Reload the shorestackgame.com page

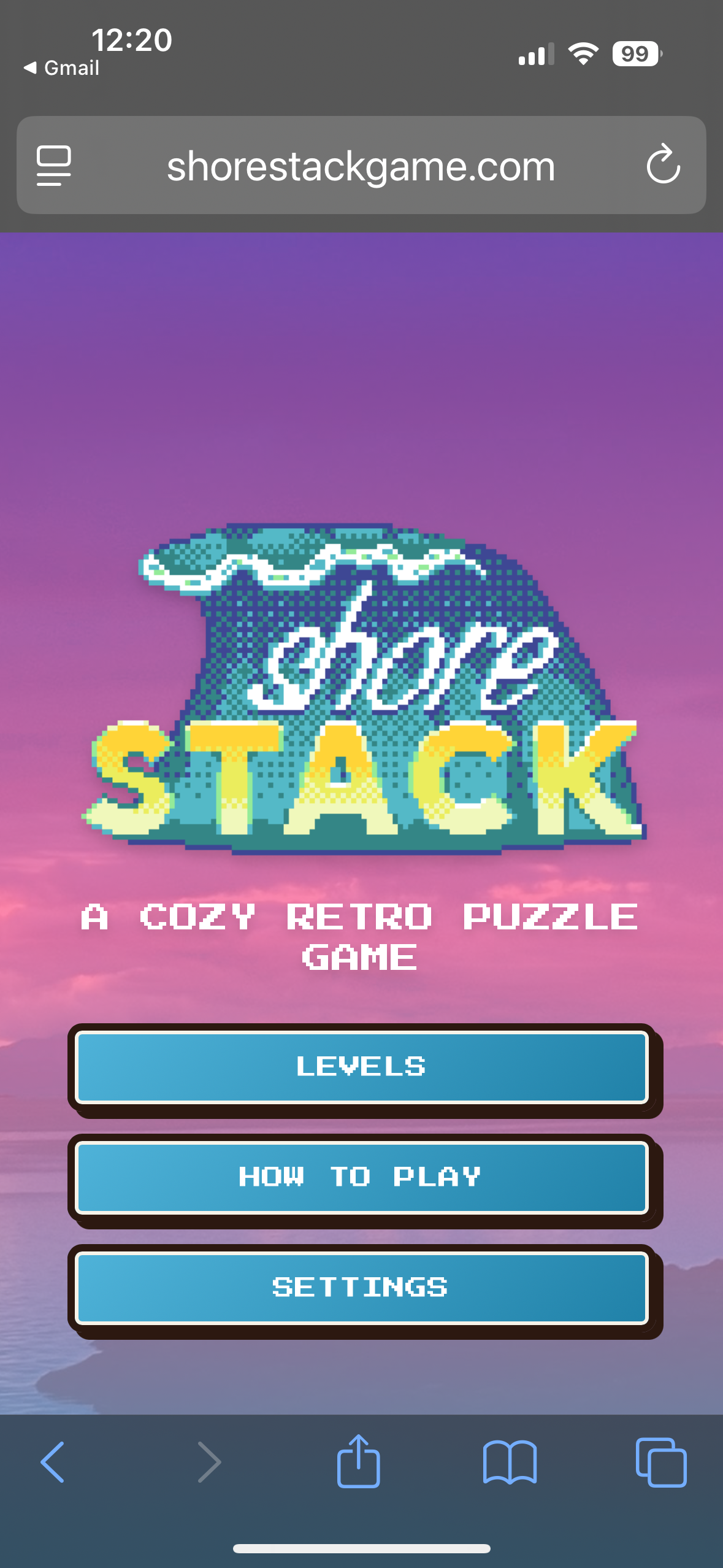[663, 165]
